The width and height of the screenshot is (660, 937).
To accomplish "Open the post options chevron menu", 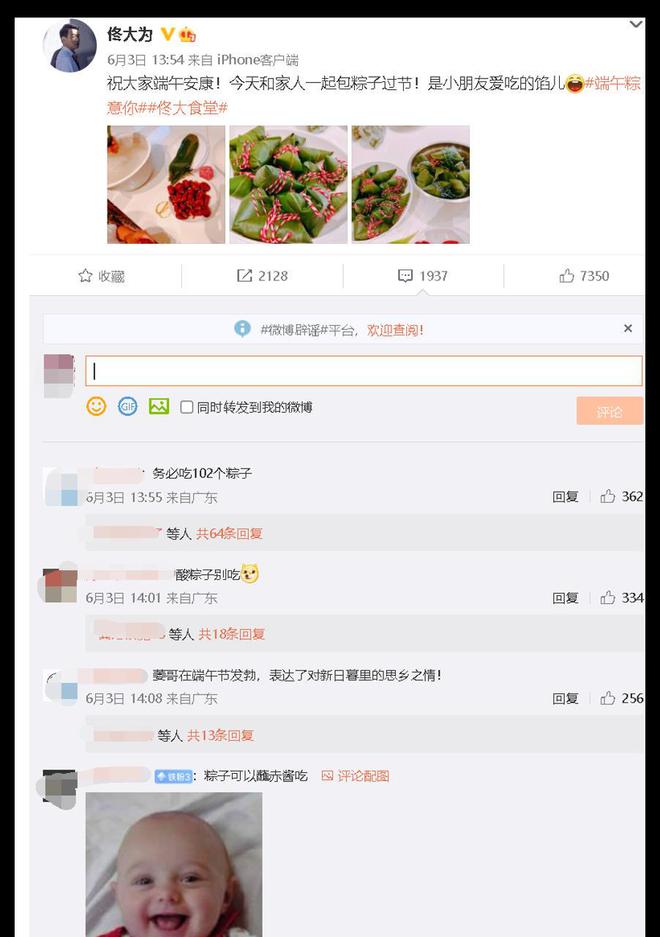I will tap(636, 24).
